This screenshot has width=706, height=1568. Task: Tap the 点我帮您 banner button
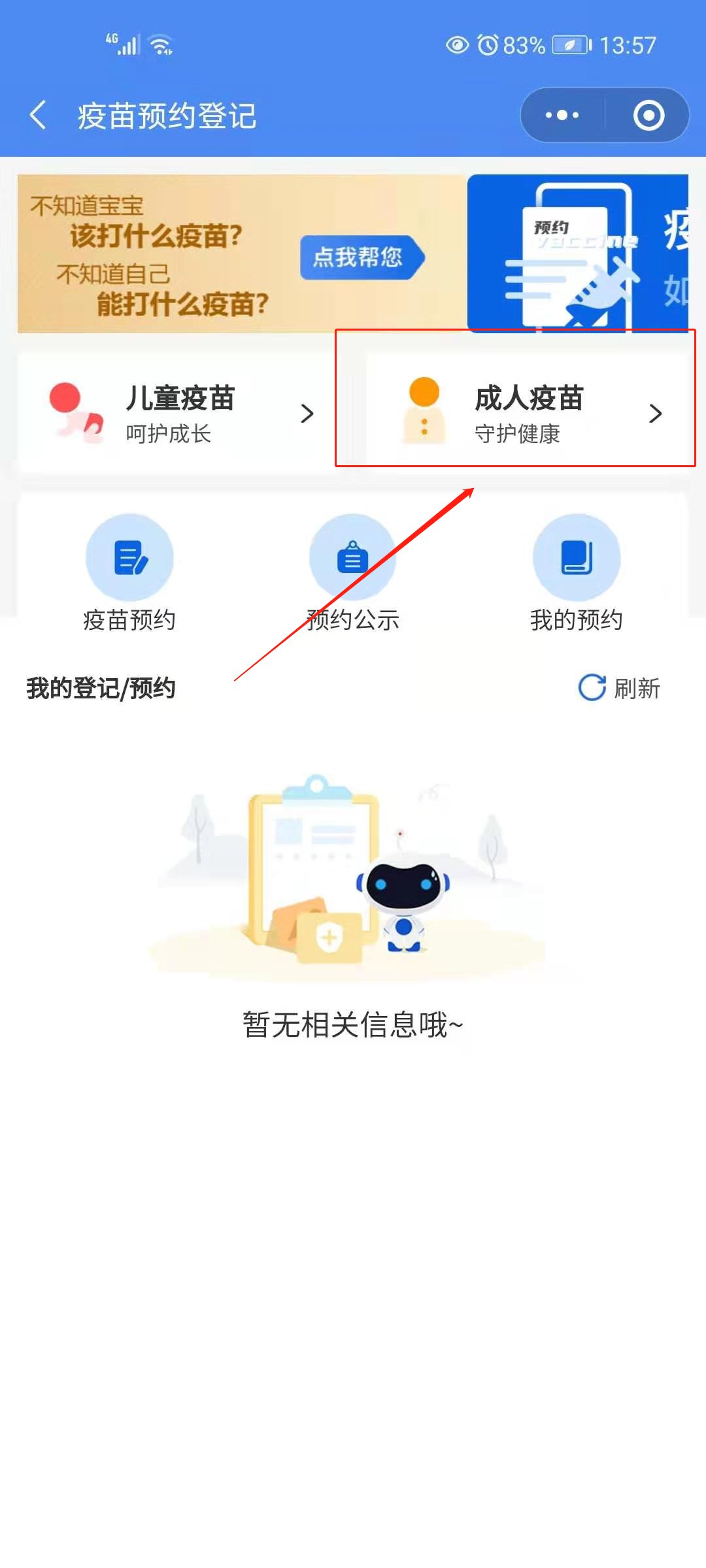click(x=360, y=257)
